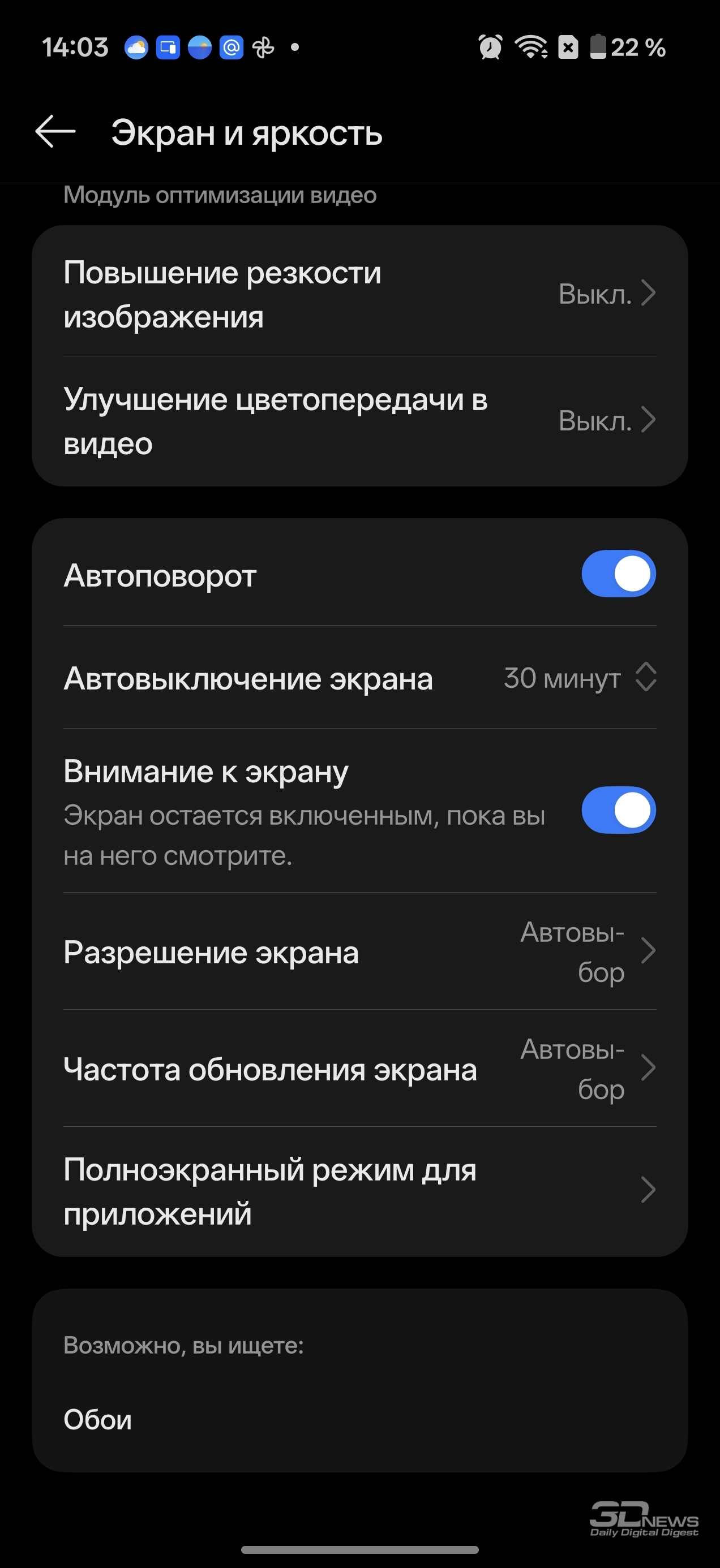Open Полноэкранный режим для приложений
The image size is (720, 1568).
[359, 1191]
